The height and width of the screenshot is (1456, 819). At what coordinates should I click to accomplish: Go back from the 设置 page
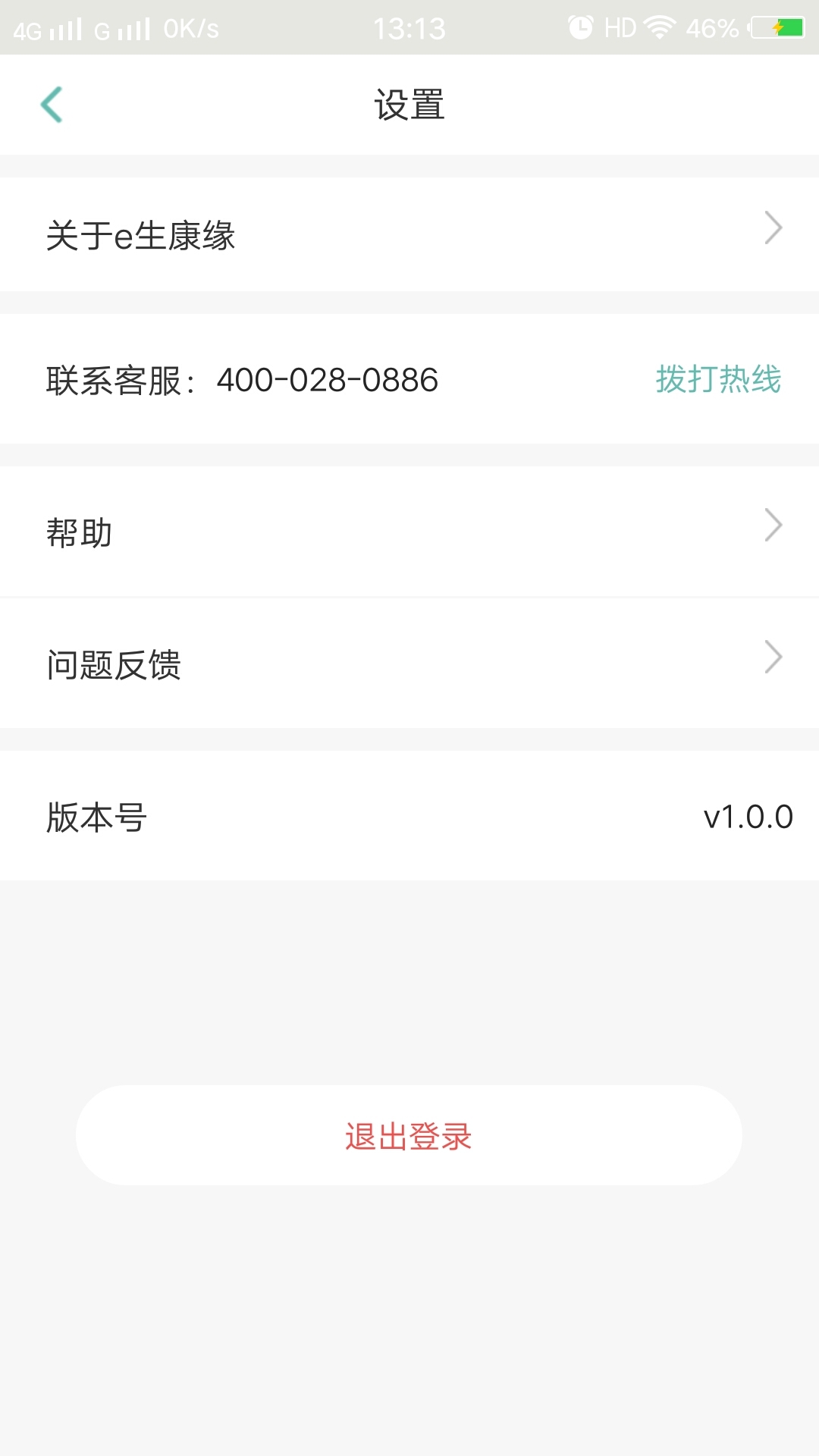(x=52, y=105)
